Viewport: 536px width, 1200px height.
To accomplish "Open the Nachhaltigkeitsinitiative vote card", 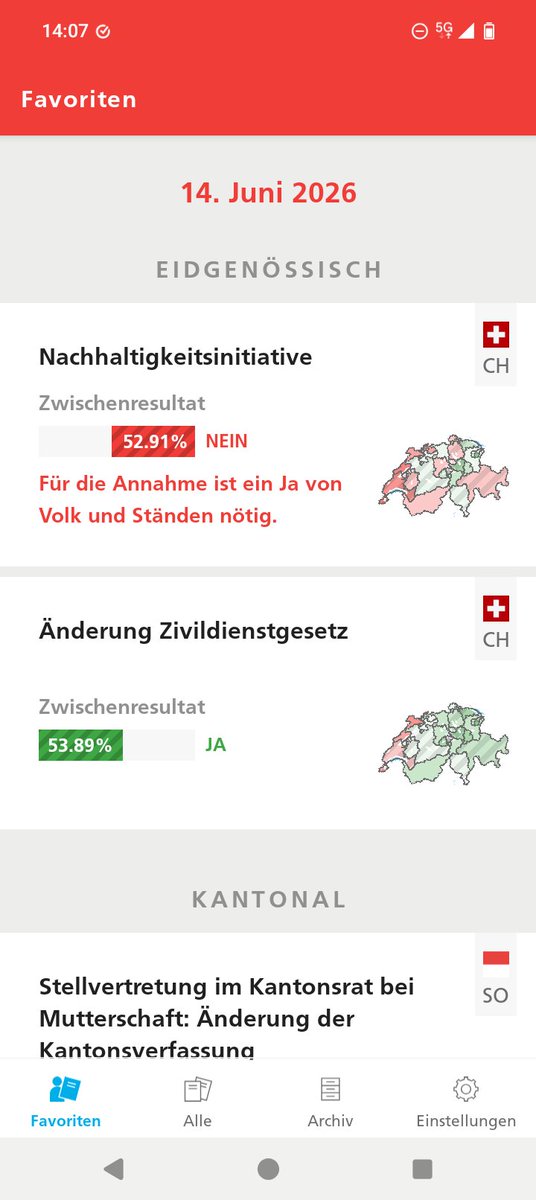I will [268, 435].
